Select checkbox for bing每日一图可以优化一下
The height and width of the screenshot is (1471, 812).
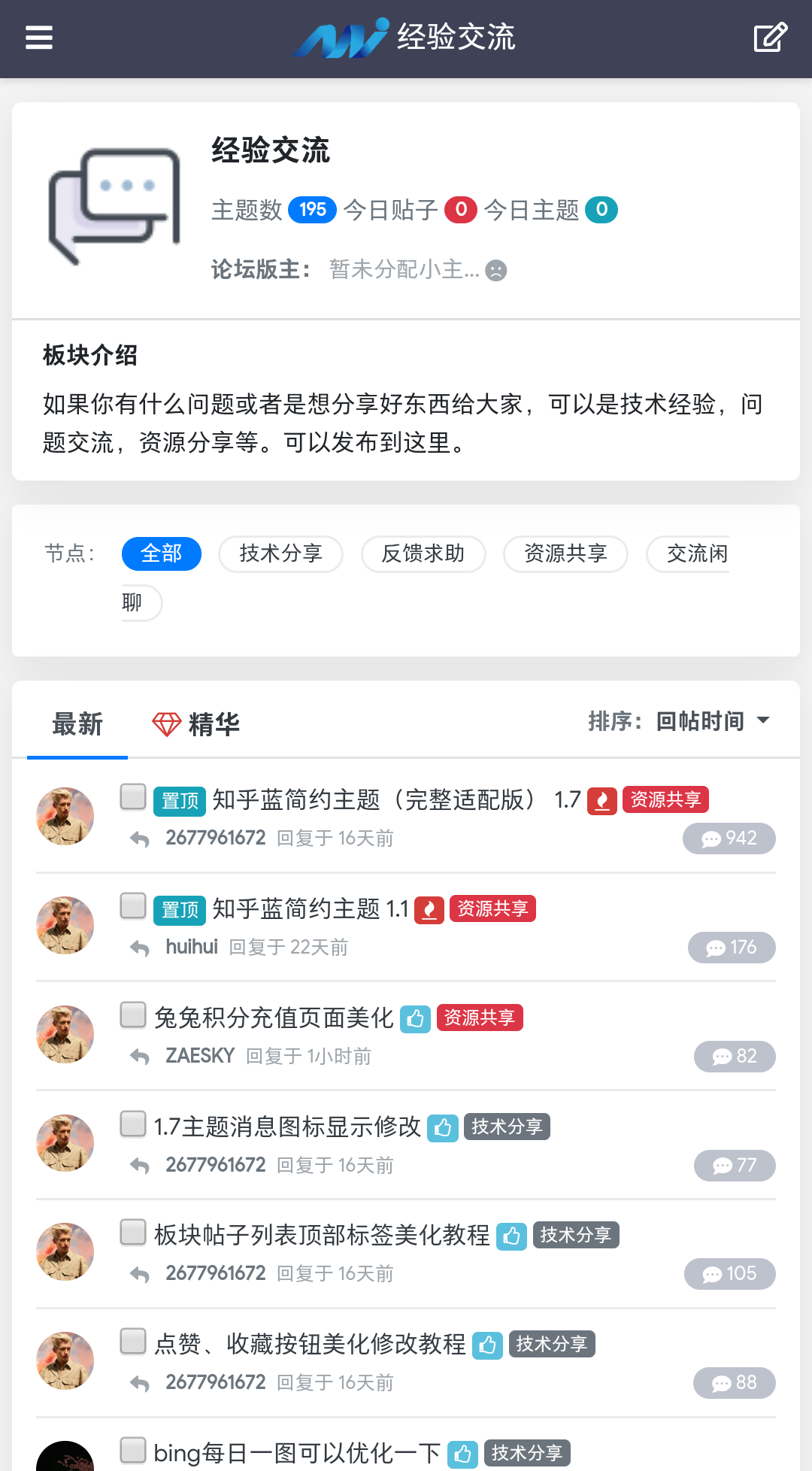point(133,1451)
